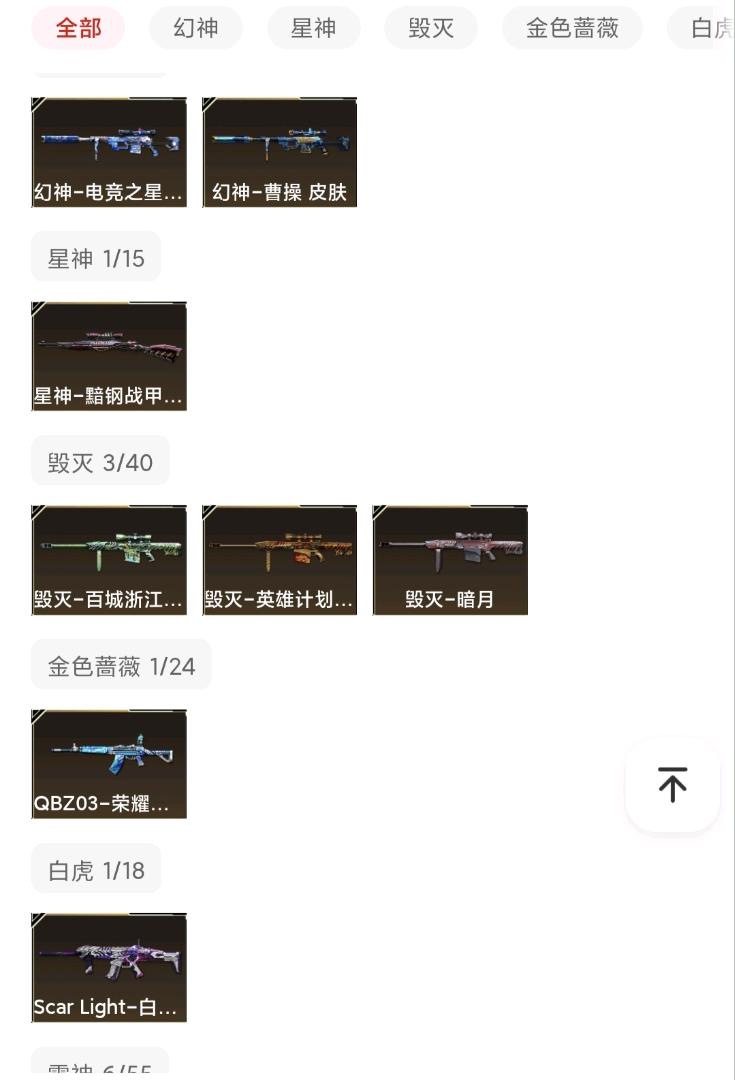
Task: Open the QBZ03-荣耀 weapon tile
Action: point(109,764)
